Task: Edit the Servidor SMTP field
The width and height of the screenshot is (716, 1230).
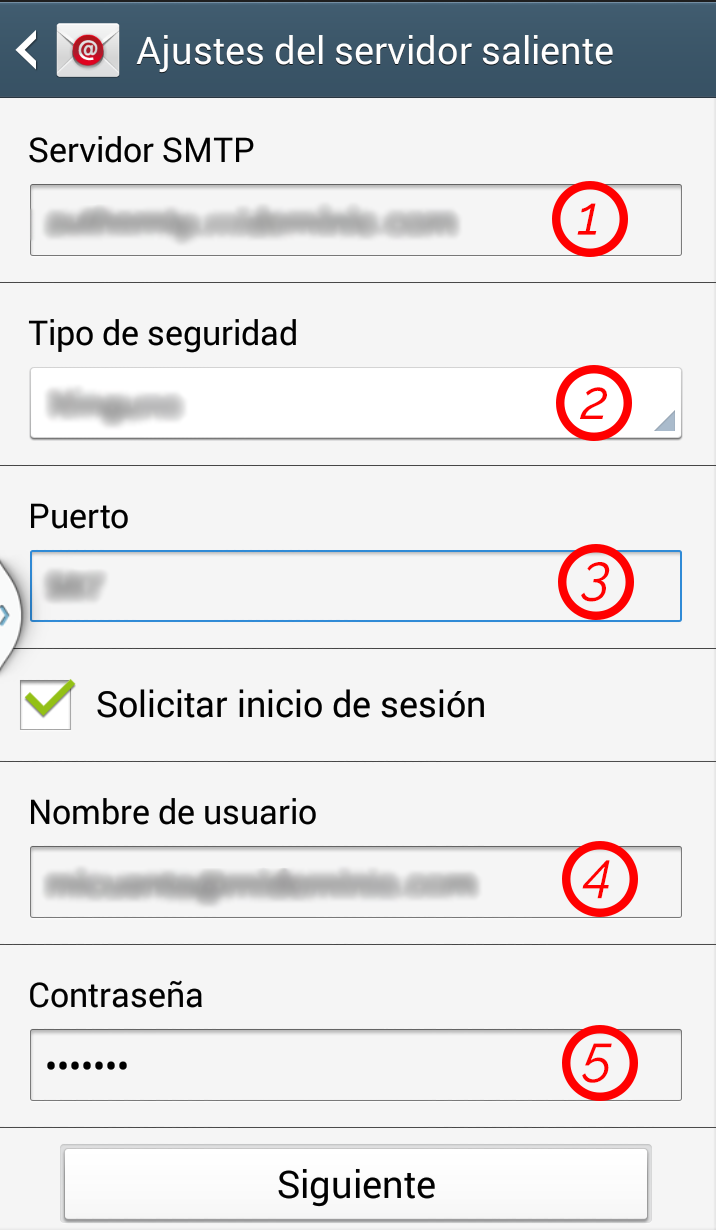Action: click(356, 220)
